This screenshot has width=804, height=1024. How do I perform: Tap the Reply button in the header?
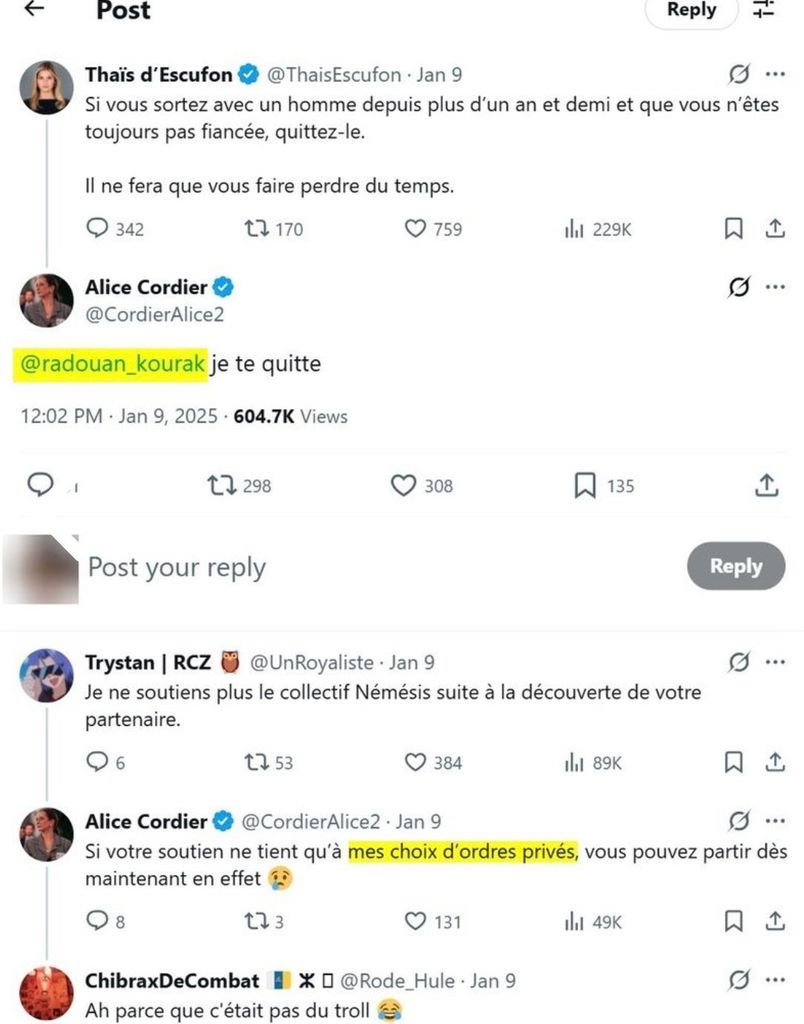[691, 10]
